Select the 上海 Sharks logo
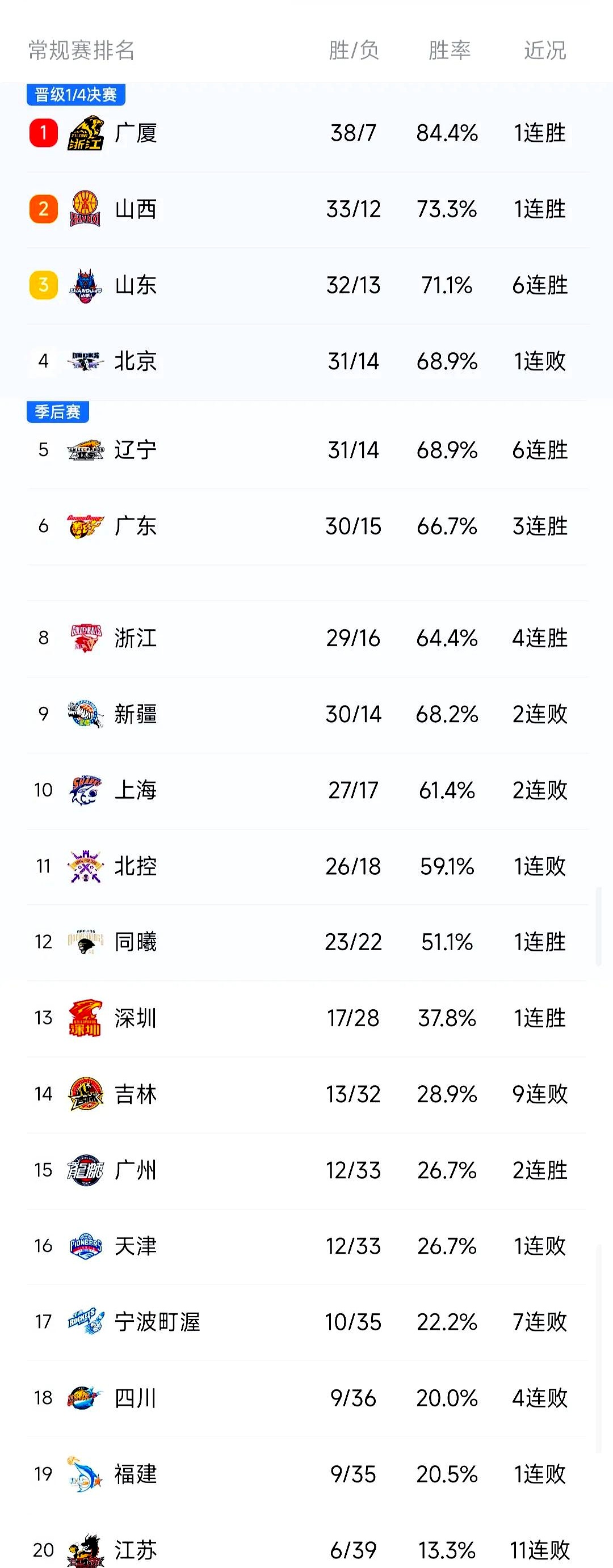This screenshot has width=613, height=1568. tap(85, 790)
